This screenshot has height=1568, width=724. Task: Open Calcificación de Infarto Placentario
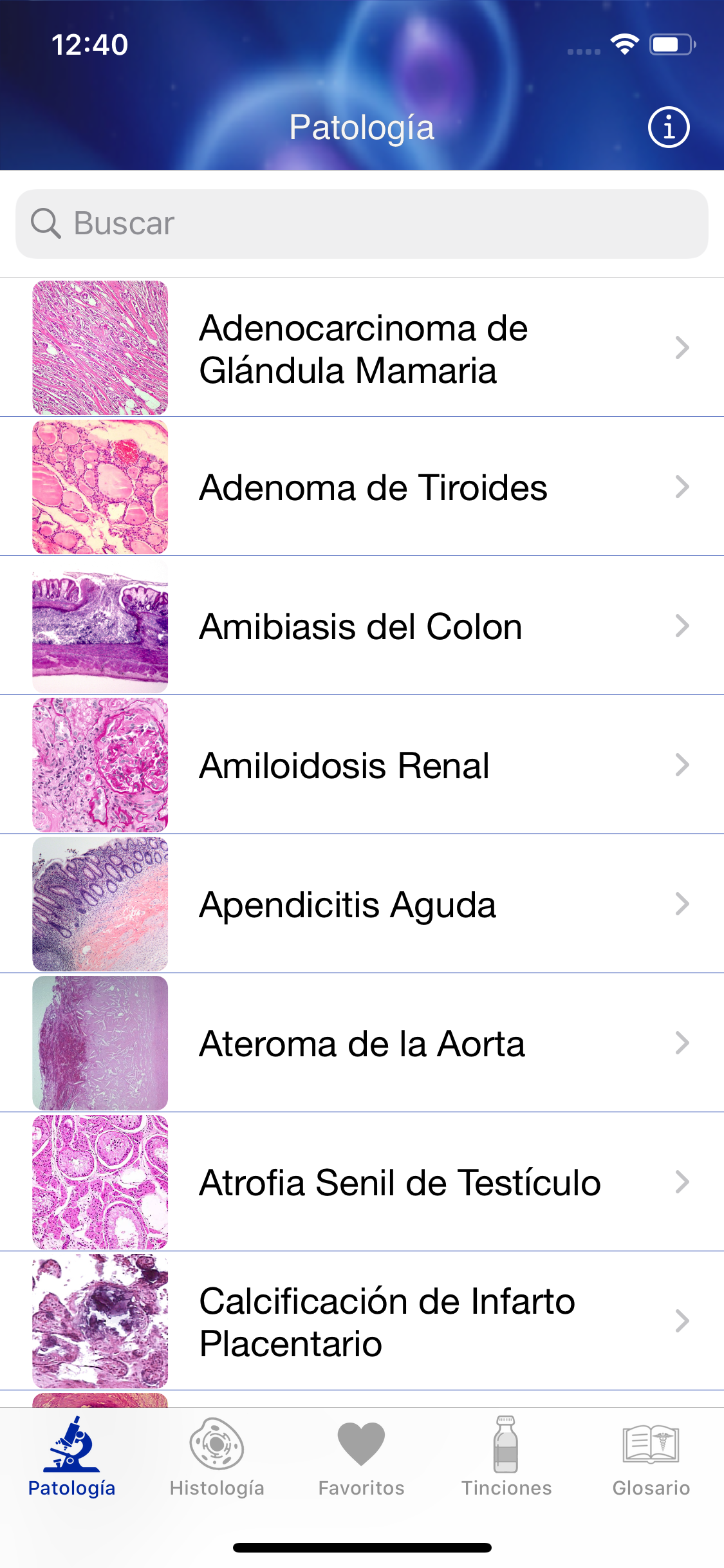(362, 1321)
